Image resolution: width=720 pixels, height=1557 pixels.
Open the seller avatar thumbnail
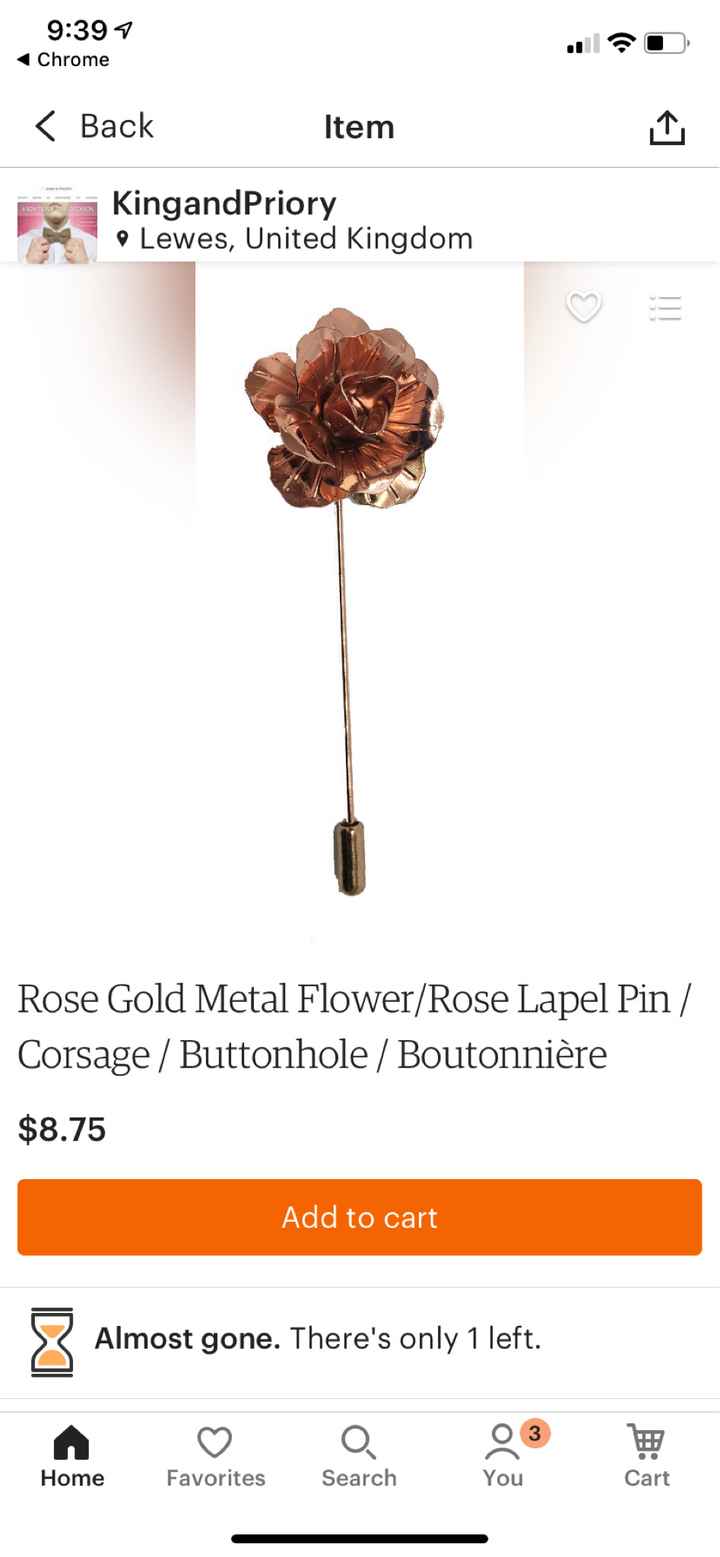click(55, 220)
